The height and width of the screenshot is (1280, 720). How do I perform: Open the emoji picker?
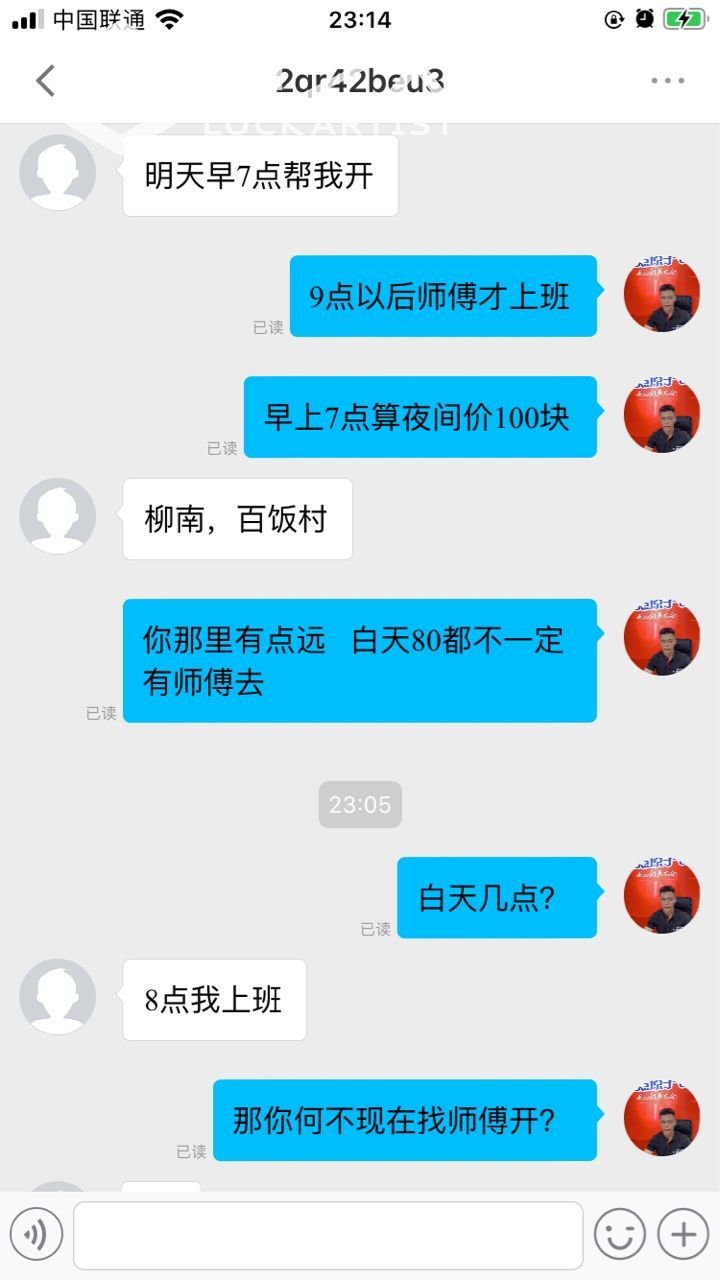pyautogui.click(x=619, y=1235)
